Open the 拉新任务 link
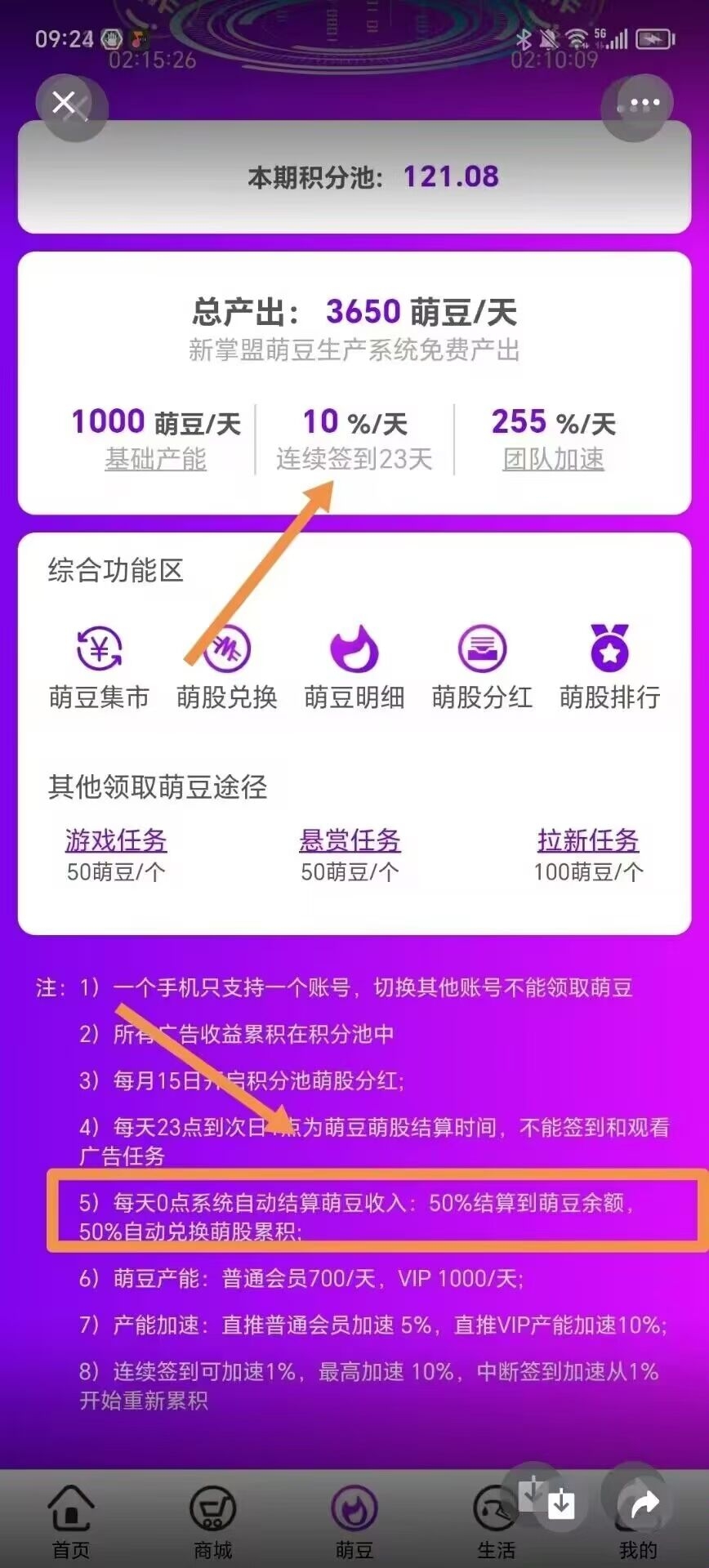 click(588, 840)
